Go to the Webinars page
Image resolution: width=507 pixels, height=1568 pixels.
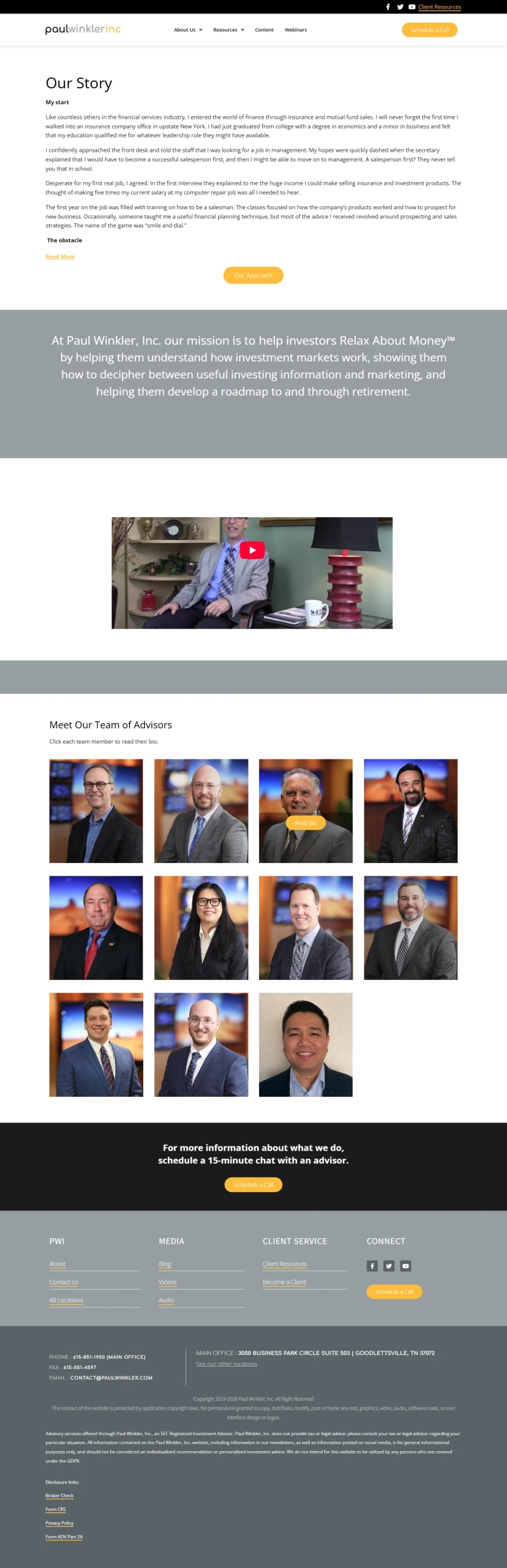[296, 29]
